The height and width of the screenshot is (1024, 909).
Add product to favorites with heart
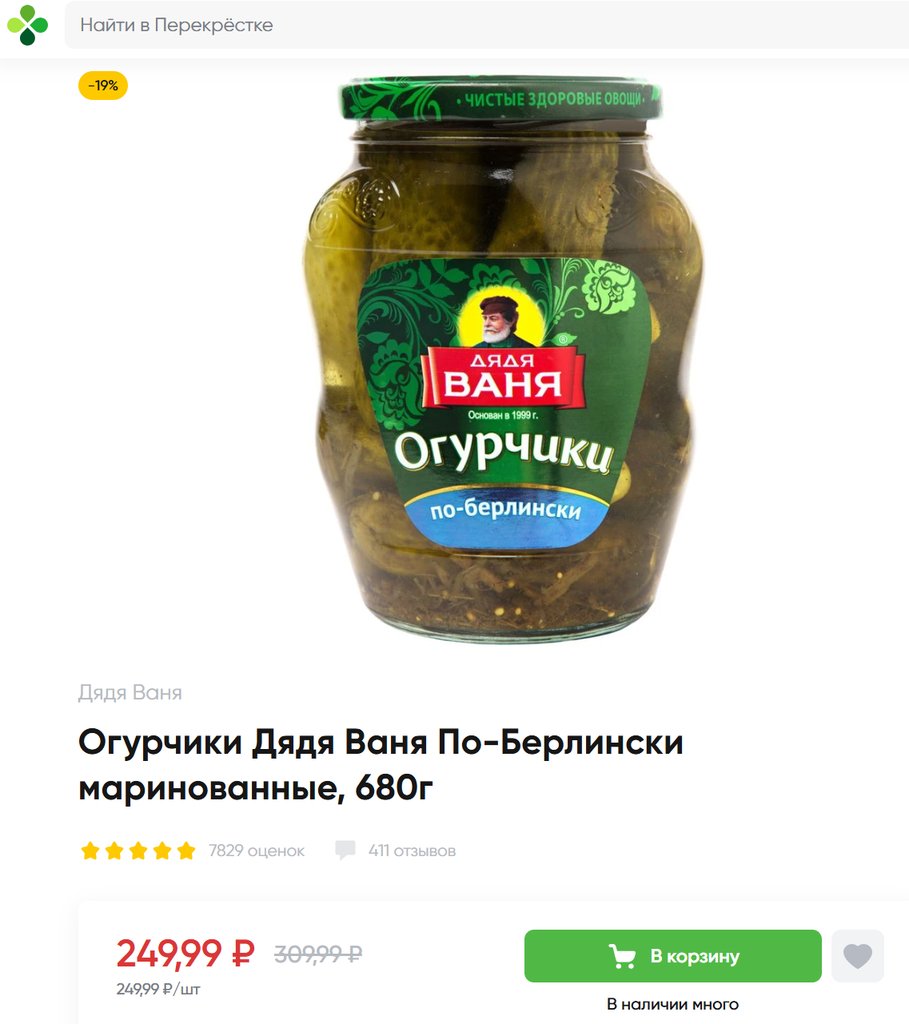click(857, 956)
